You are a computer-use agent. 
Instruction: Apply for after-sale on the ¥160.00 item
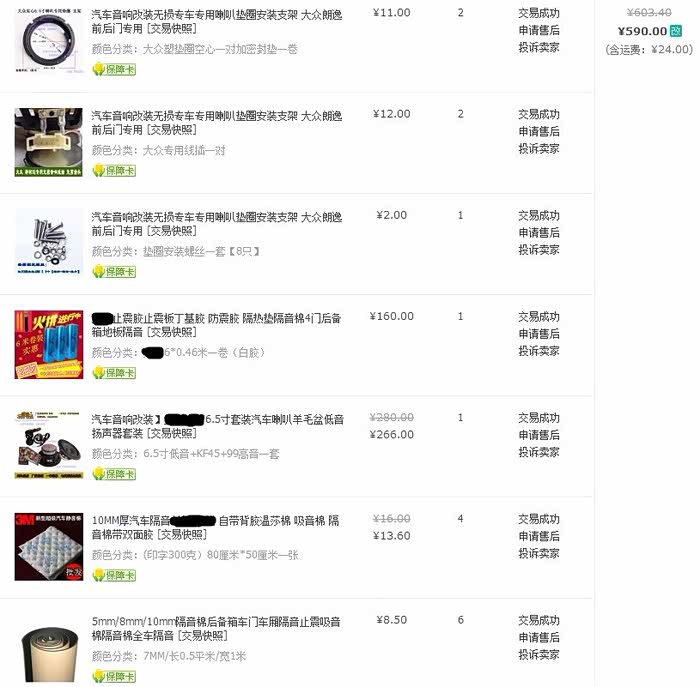[538, 334]
